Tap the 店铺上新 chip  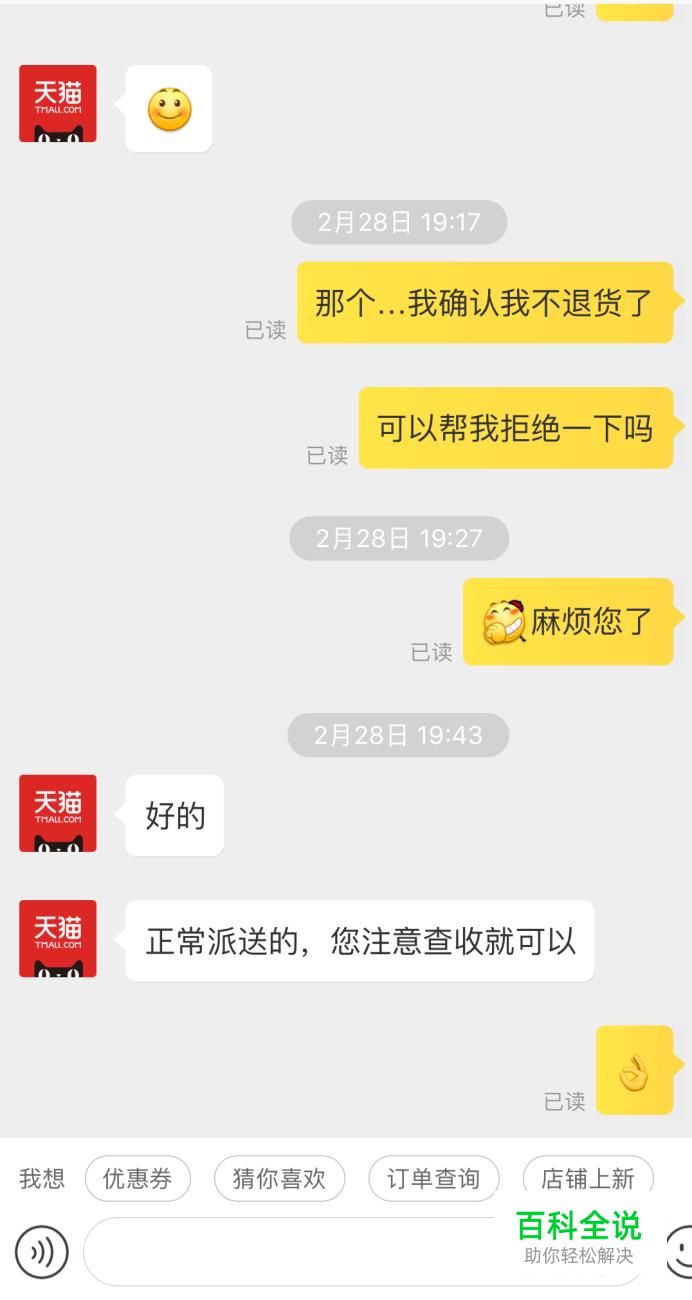588,1179
